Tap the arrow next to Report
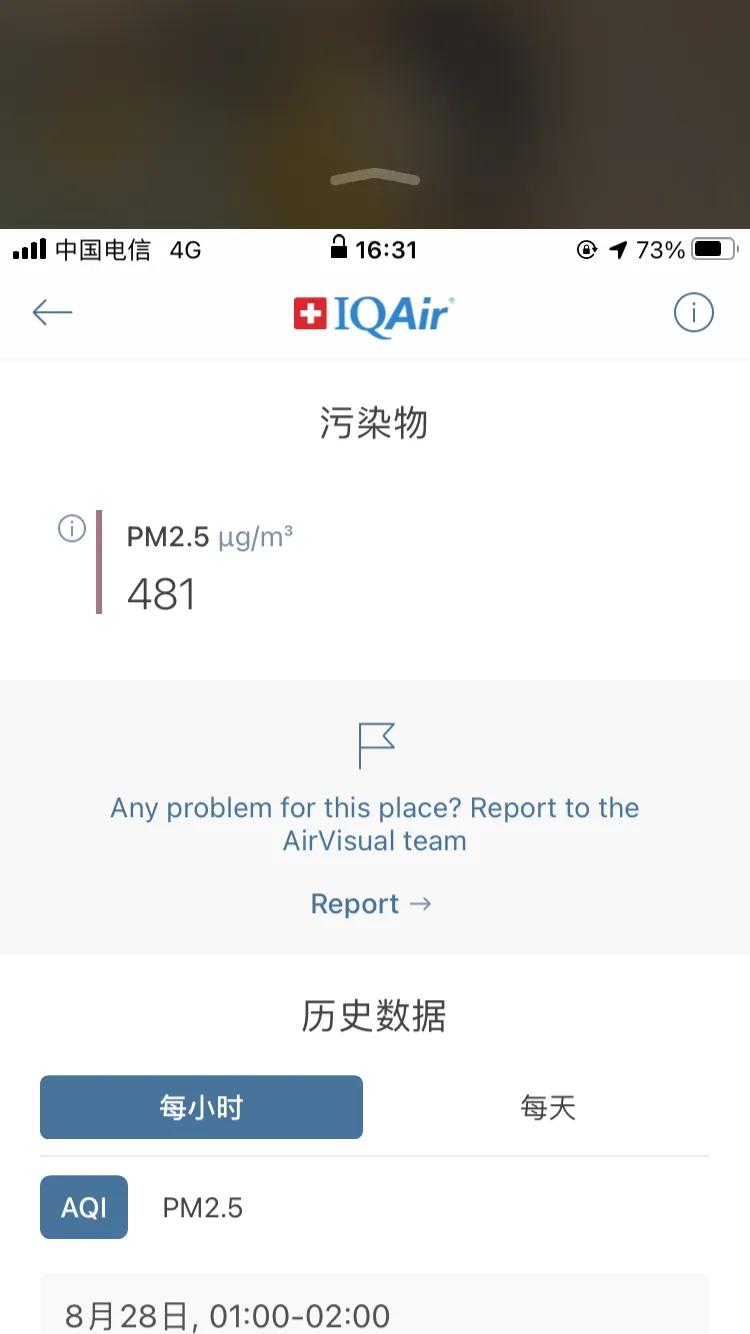Viewport: 750px width, 1334px height. coord(420,903)
